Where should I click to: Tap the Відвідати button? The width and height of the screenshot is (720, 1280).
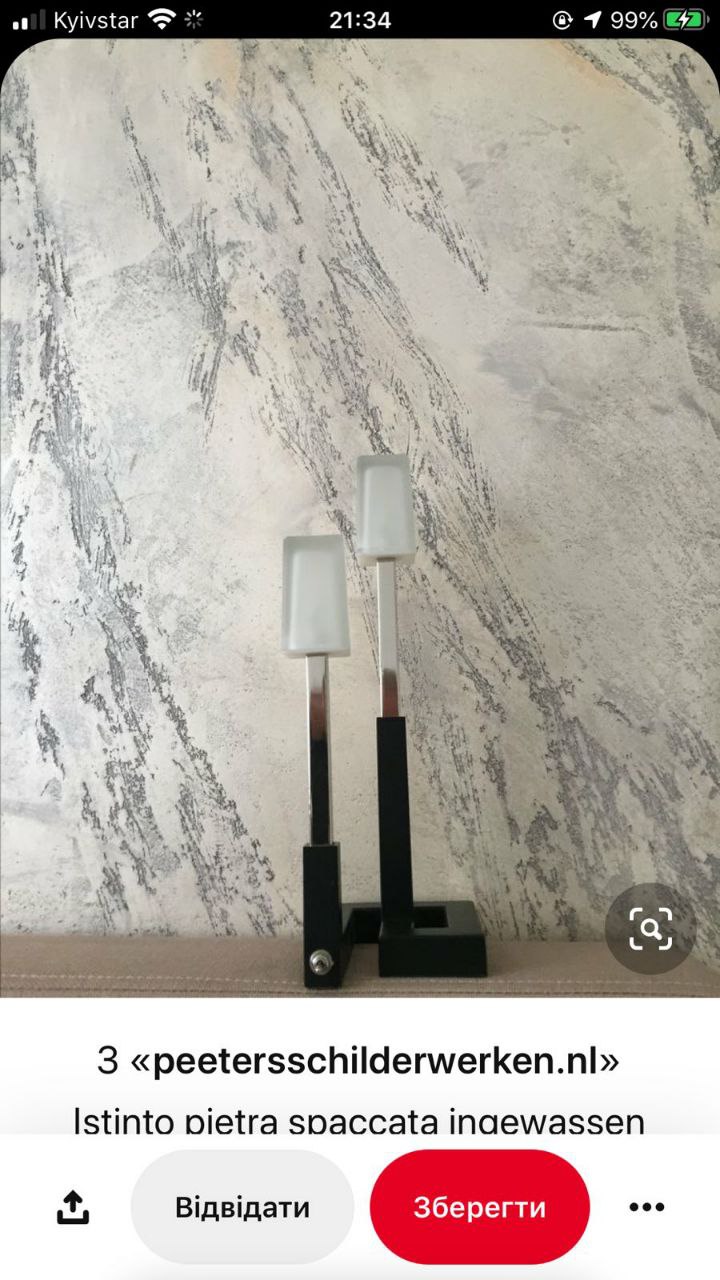242,1207
